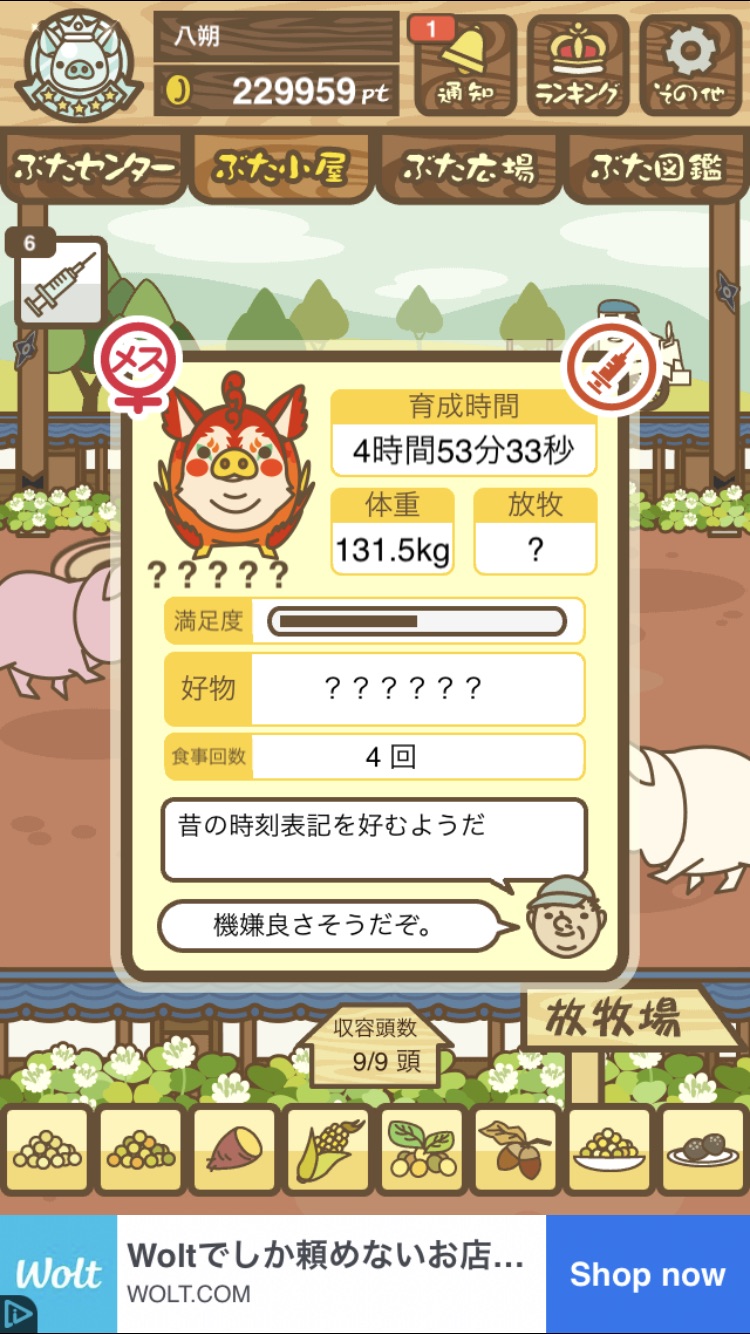Switch to the ぶた図鑑 tab
This screenshot has width=750, height=1334.
[656, 167]
